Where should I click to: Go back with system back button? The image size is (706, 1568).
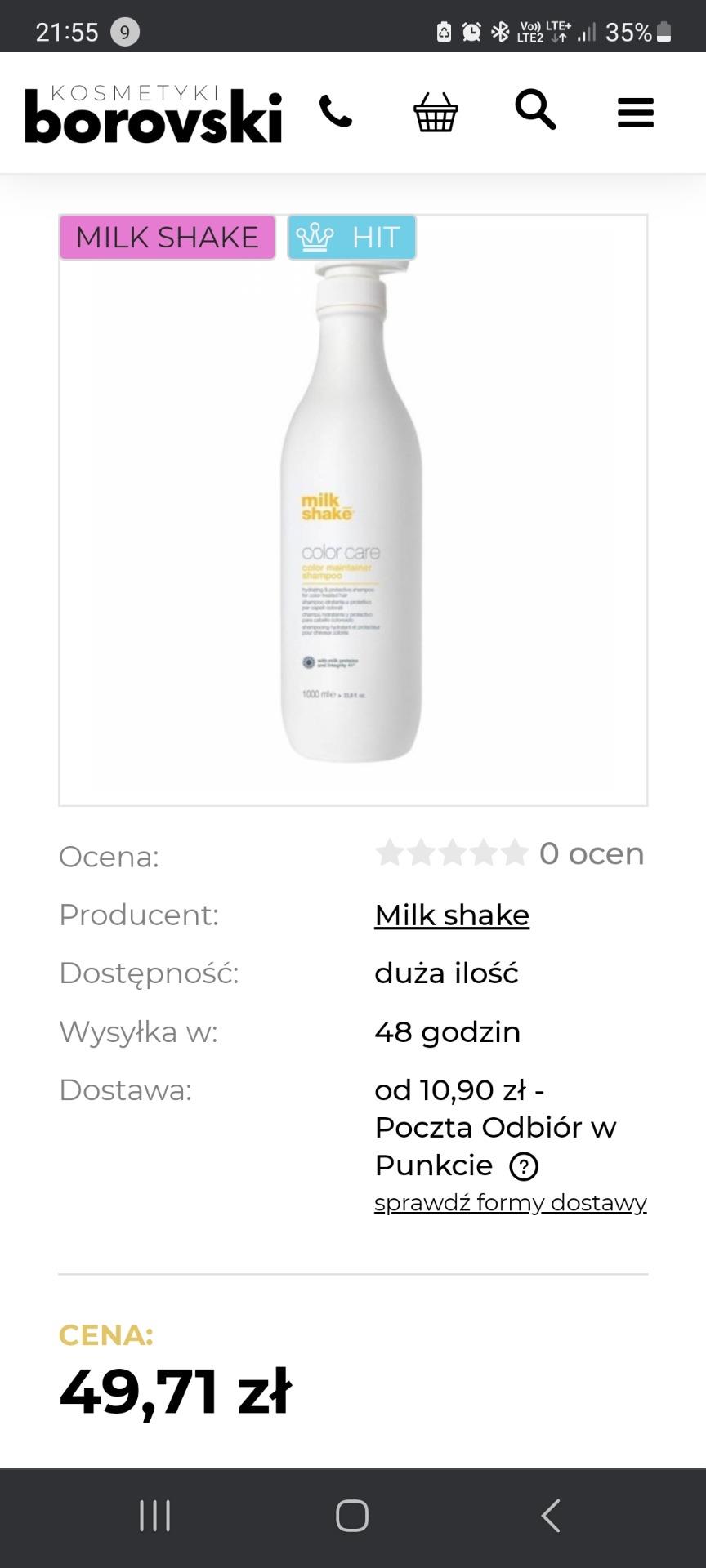point(551,1516)
